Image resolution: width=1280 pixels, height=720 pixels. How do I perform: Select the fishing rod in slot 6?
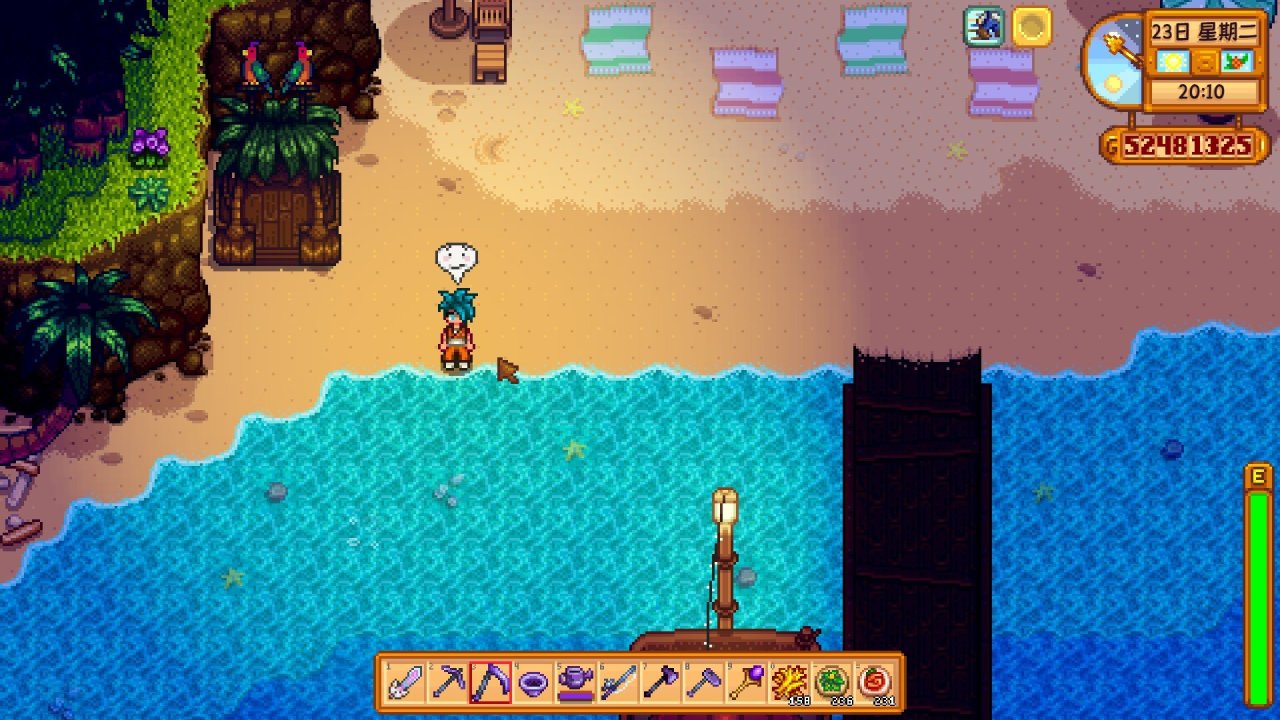(618, 683)
